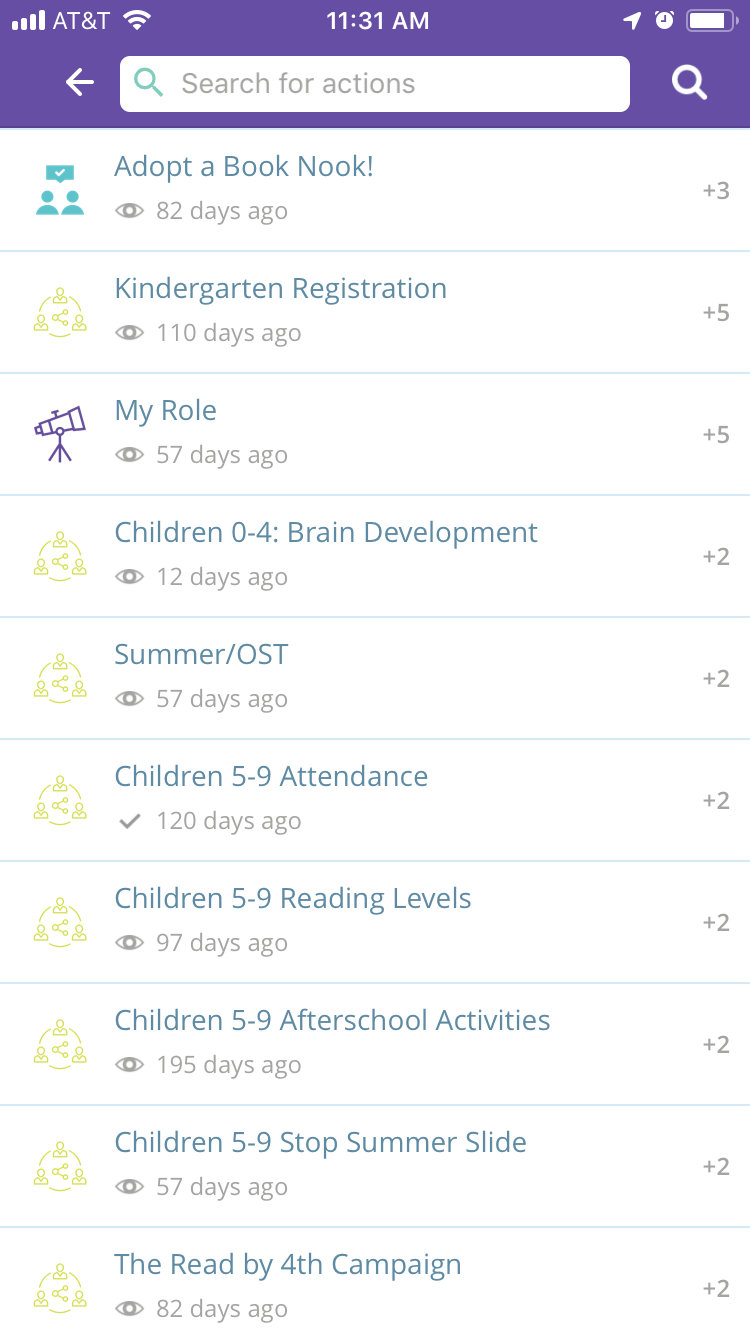
Task: Select Children 5-9 Reading Levels
Action: [375, 922]
